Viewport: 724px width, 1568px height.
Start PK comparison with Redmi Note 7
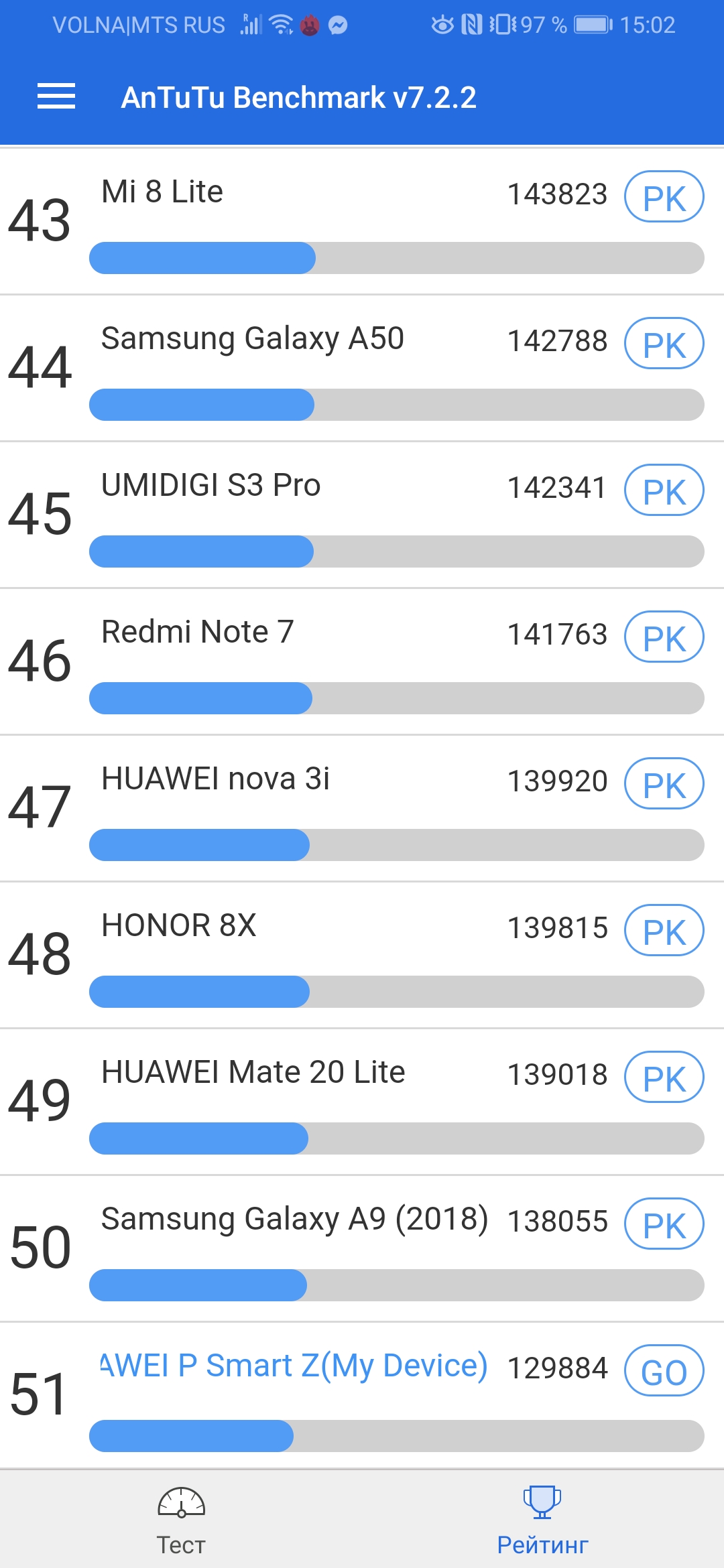(x=664, y=637)
